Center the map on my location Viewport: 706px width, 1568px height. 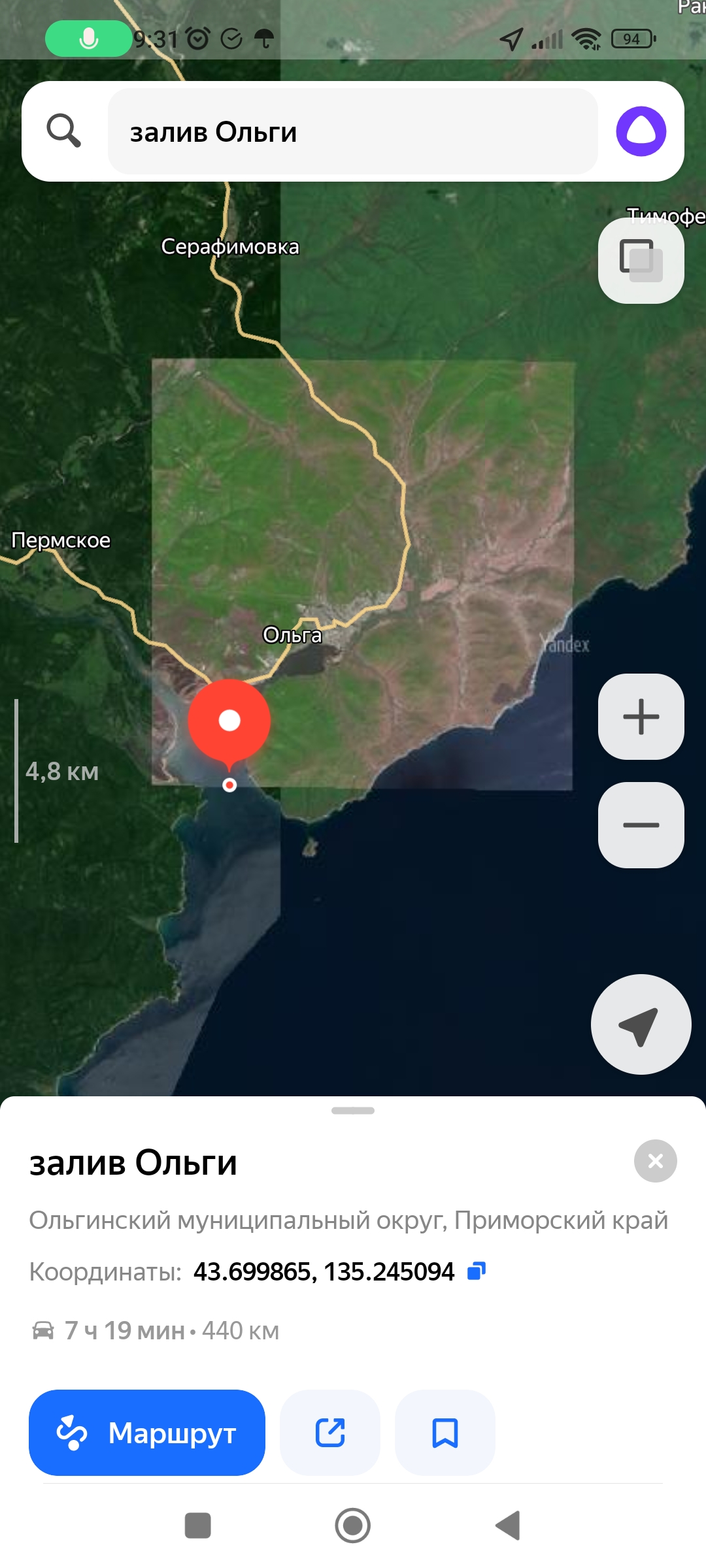pos(641,1024)
